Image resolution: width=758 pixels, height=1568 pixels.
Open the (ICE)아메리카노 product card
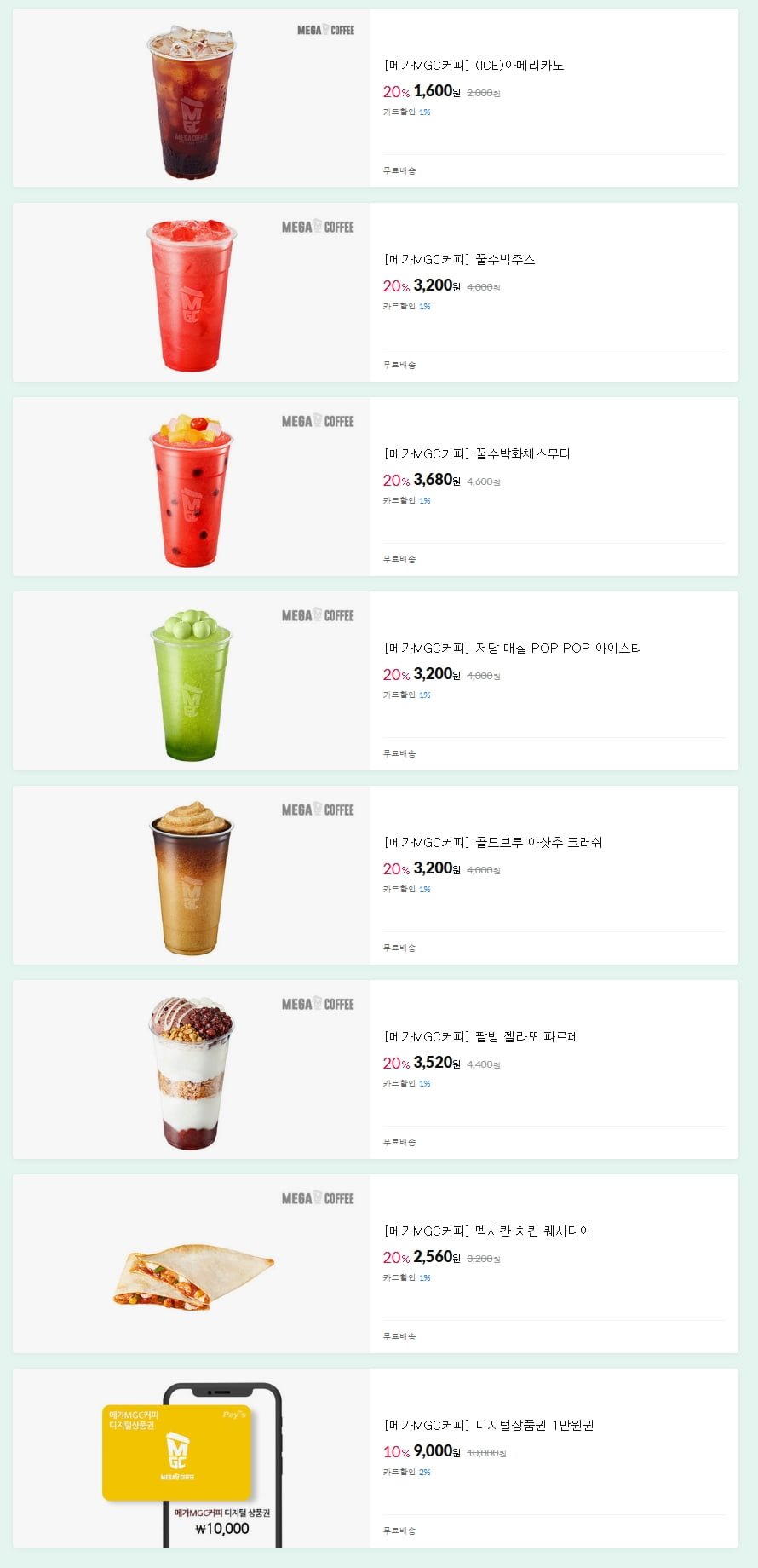[x=474, y=66]
